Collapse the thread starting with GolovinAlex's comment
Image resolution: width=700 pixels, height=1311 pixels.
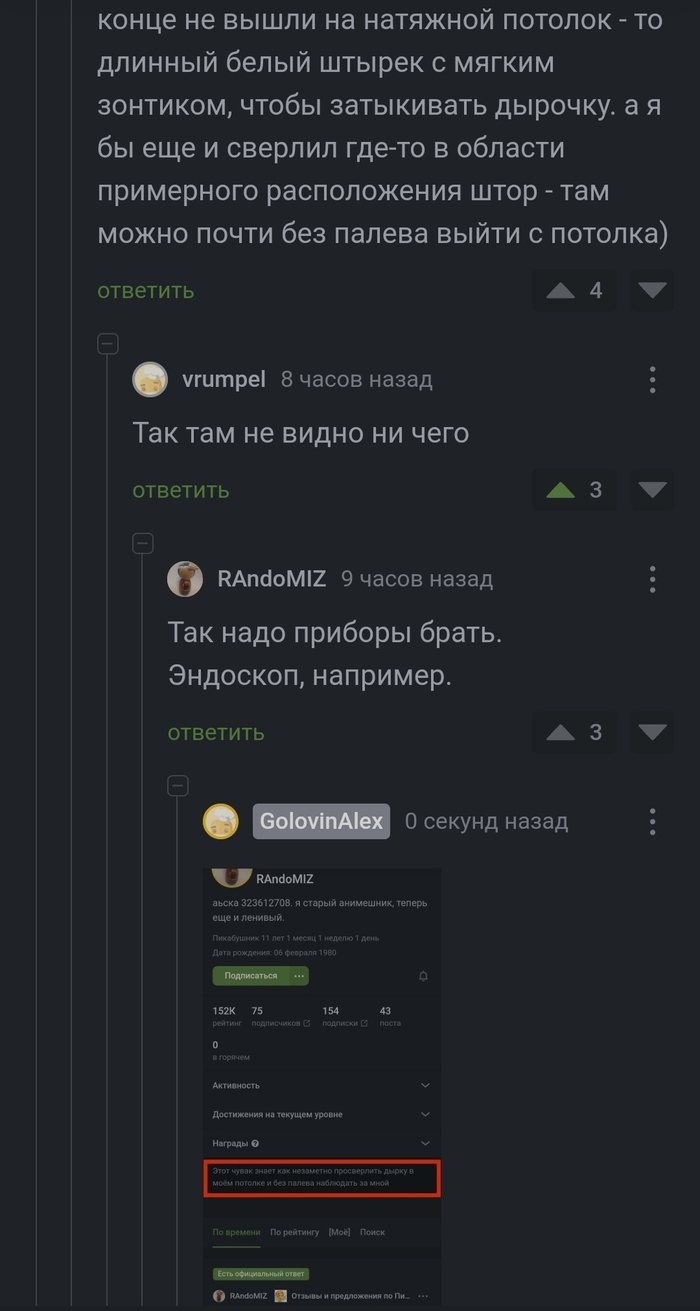178,786
